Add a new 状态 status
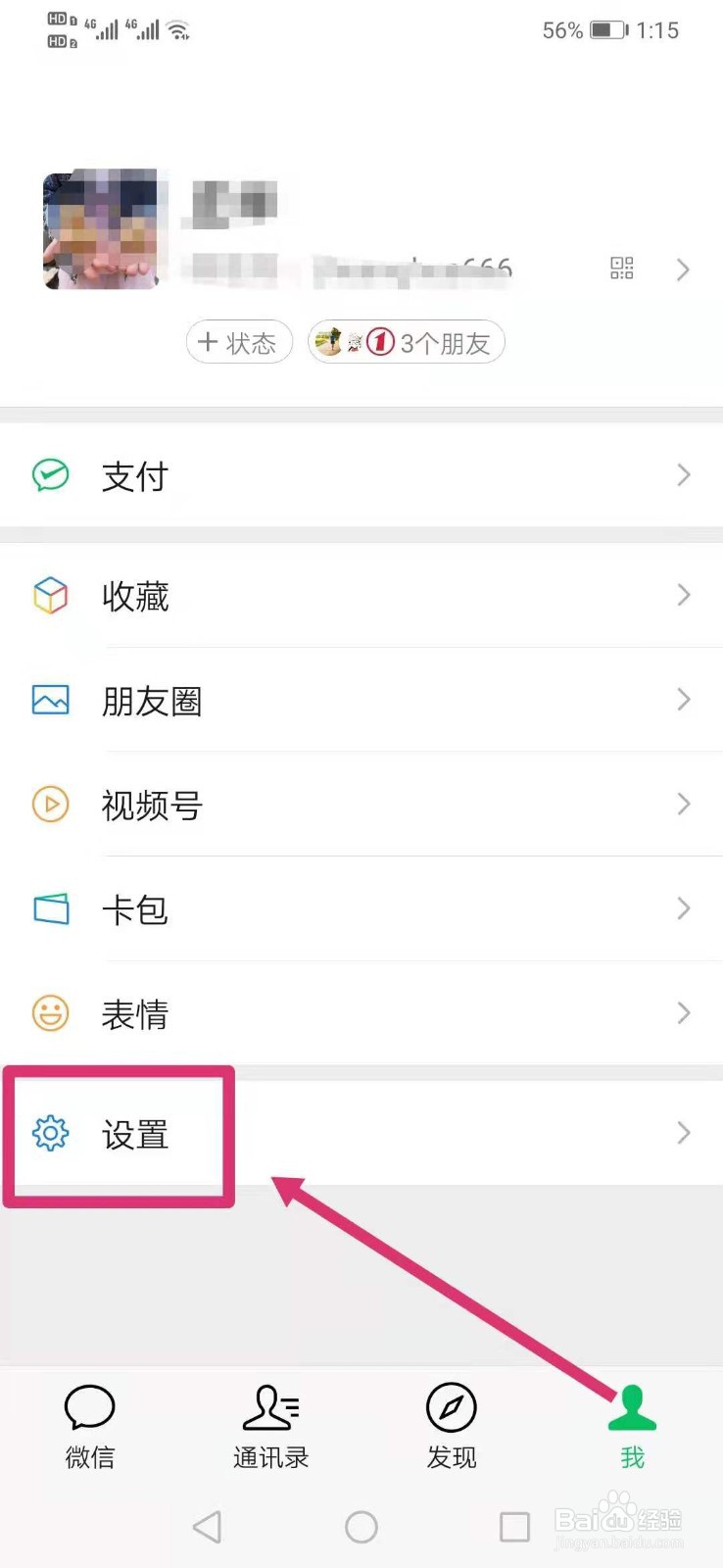Viewport: 723px width, 1568px height. 239,342
